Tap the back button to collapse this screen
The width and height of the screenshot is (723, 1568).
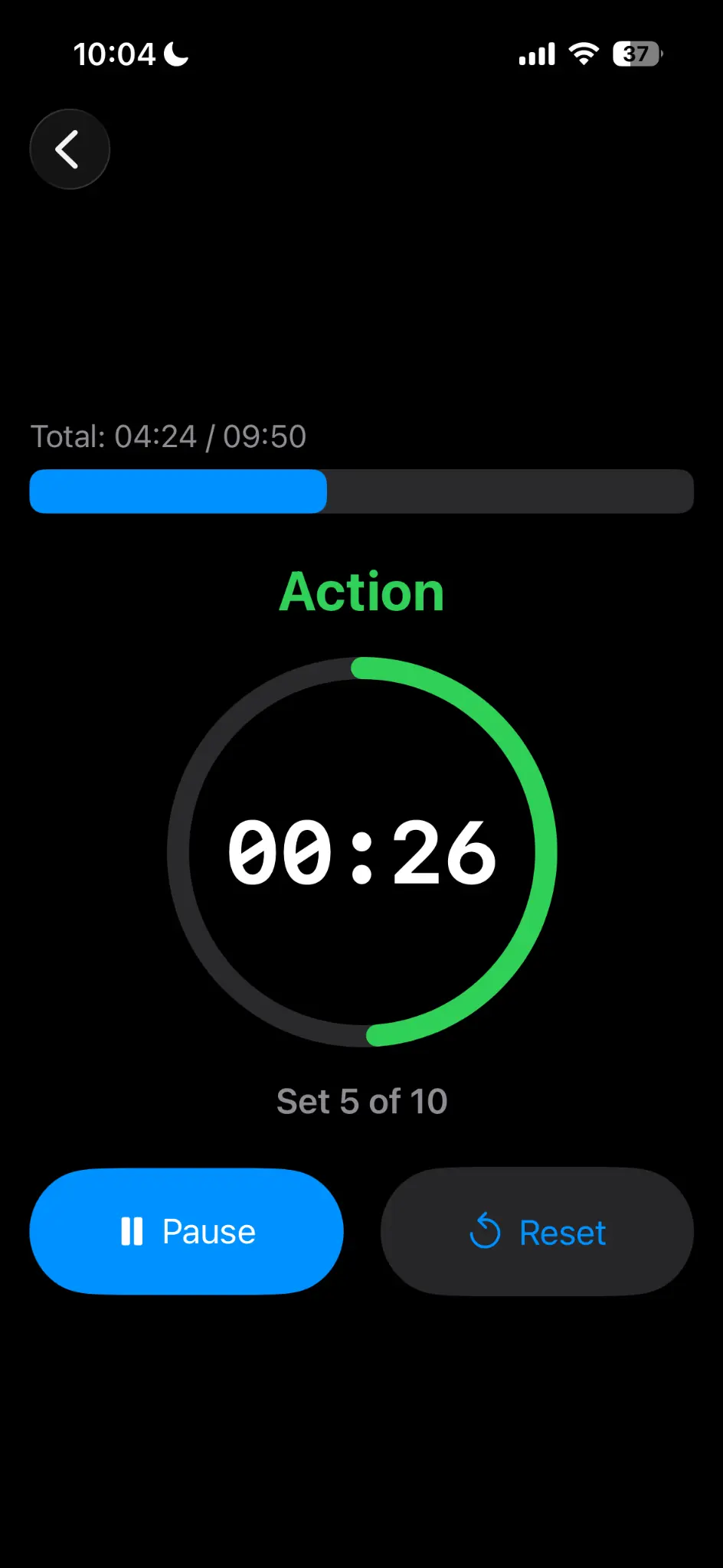pos(70,149)
